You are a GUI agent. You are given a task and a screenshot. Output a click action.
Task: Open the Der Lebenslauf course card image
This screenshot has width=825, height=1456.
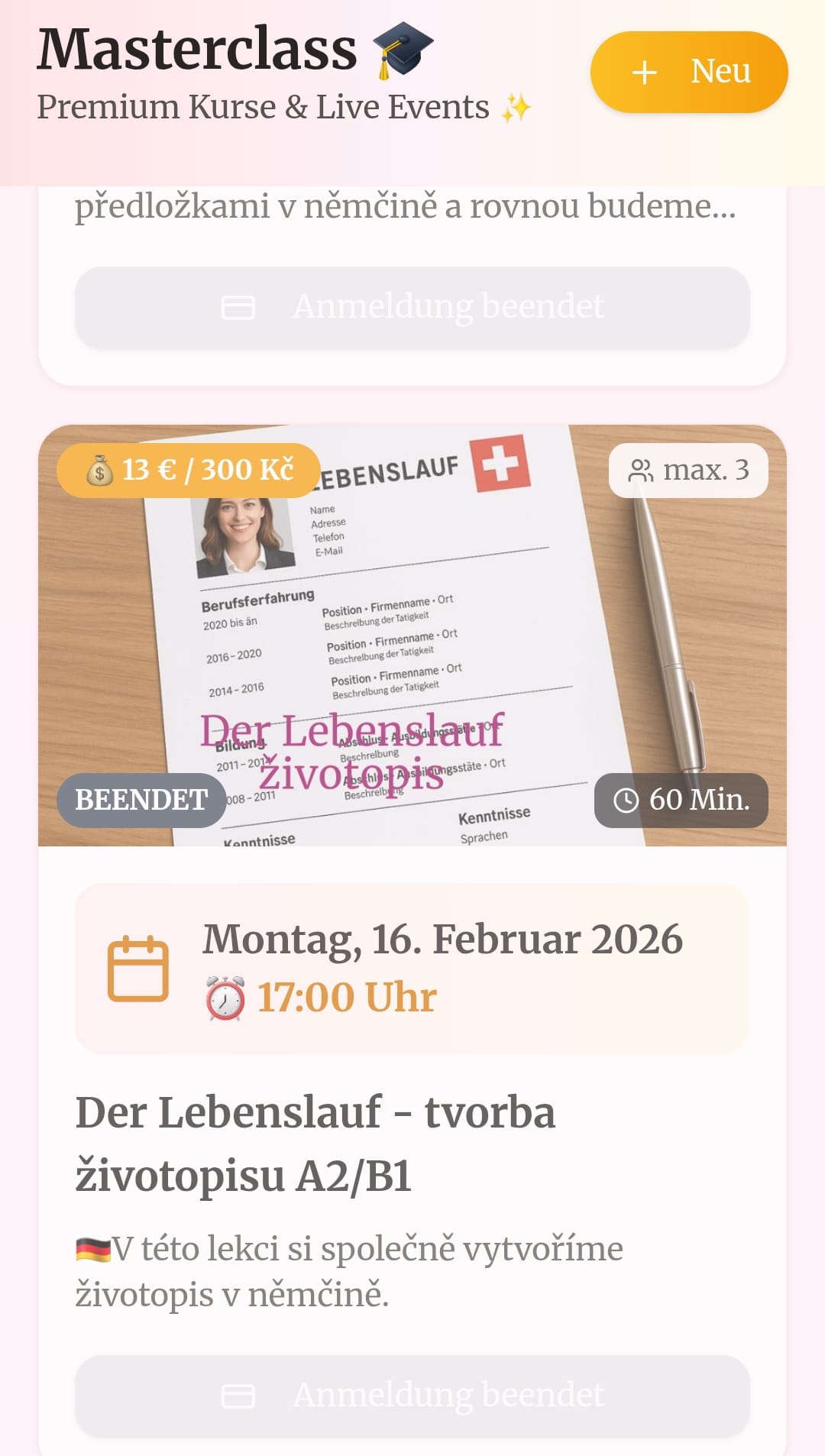412,634
